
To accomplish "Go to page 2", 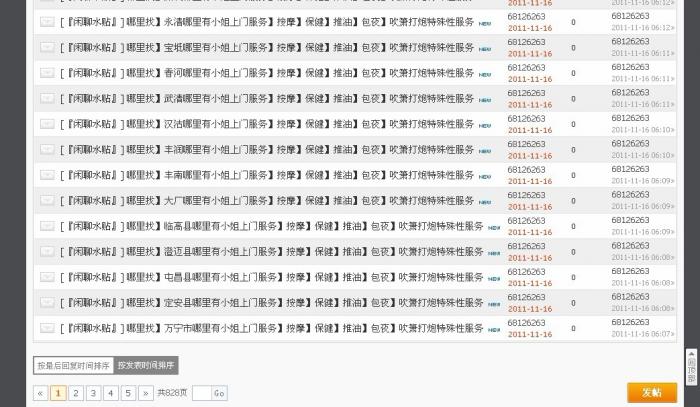I will [x=76, y=393].
